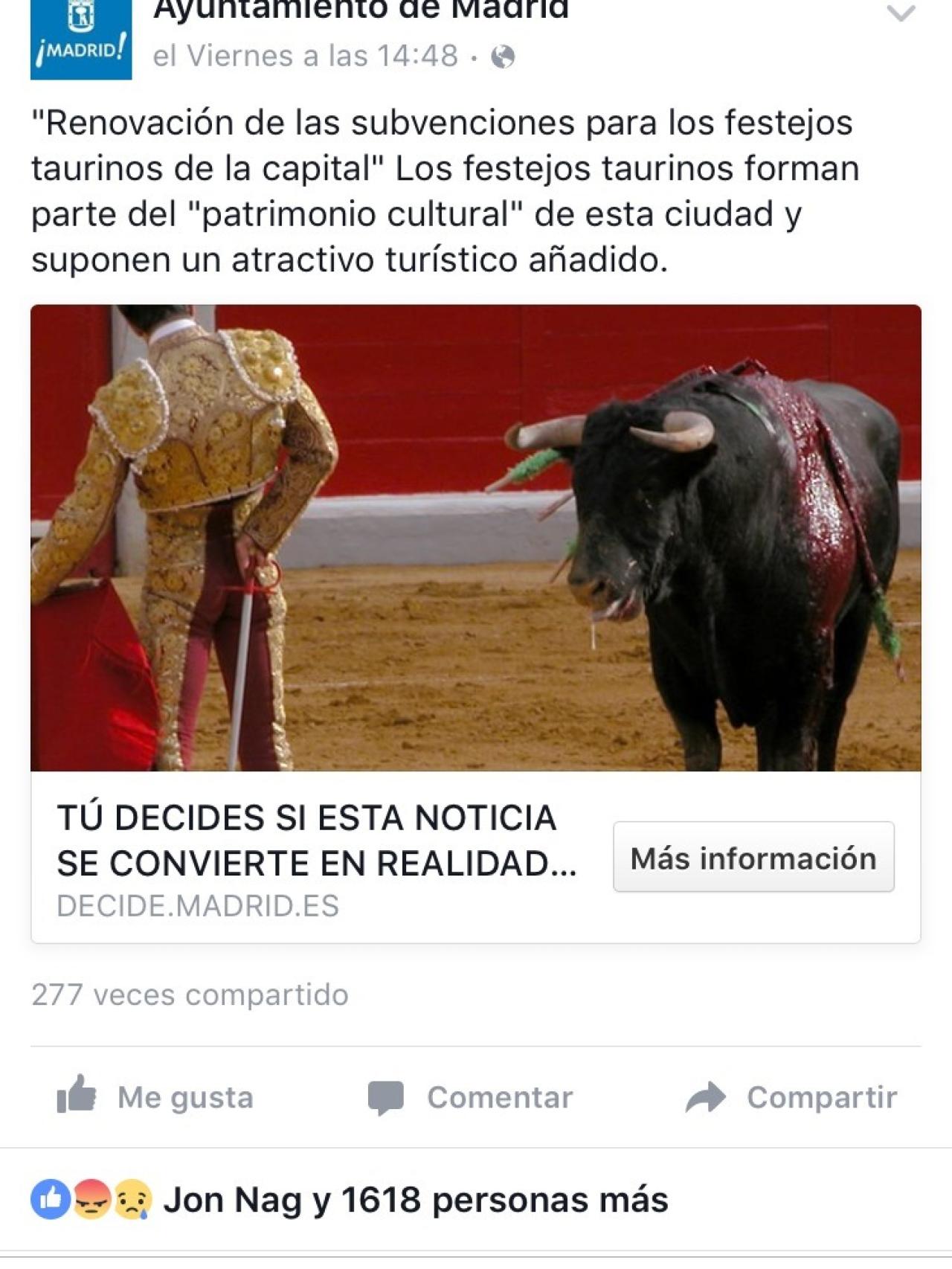Click the globe privacy icon beside timestamp

(x=502, y=54)
